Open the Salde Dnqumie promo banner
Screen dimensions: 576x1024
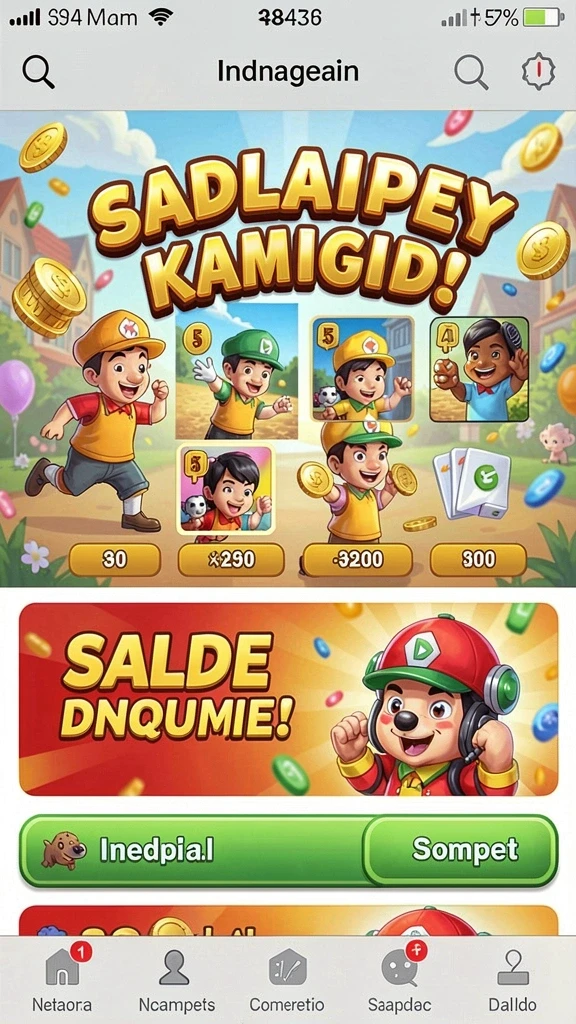point(288,699)
